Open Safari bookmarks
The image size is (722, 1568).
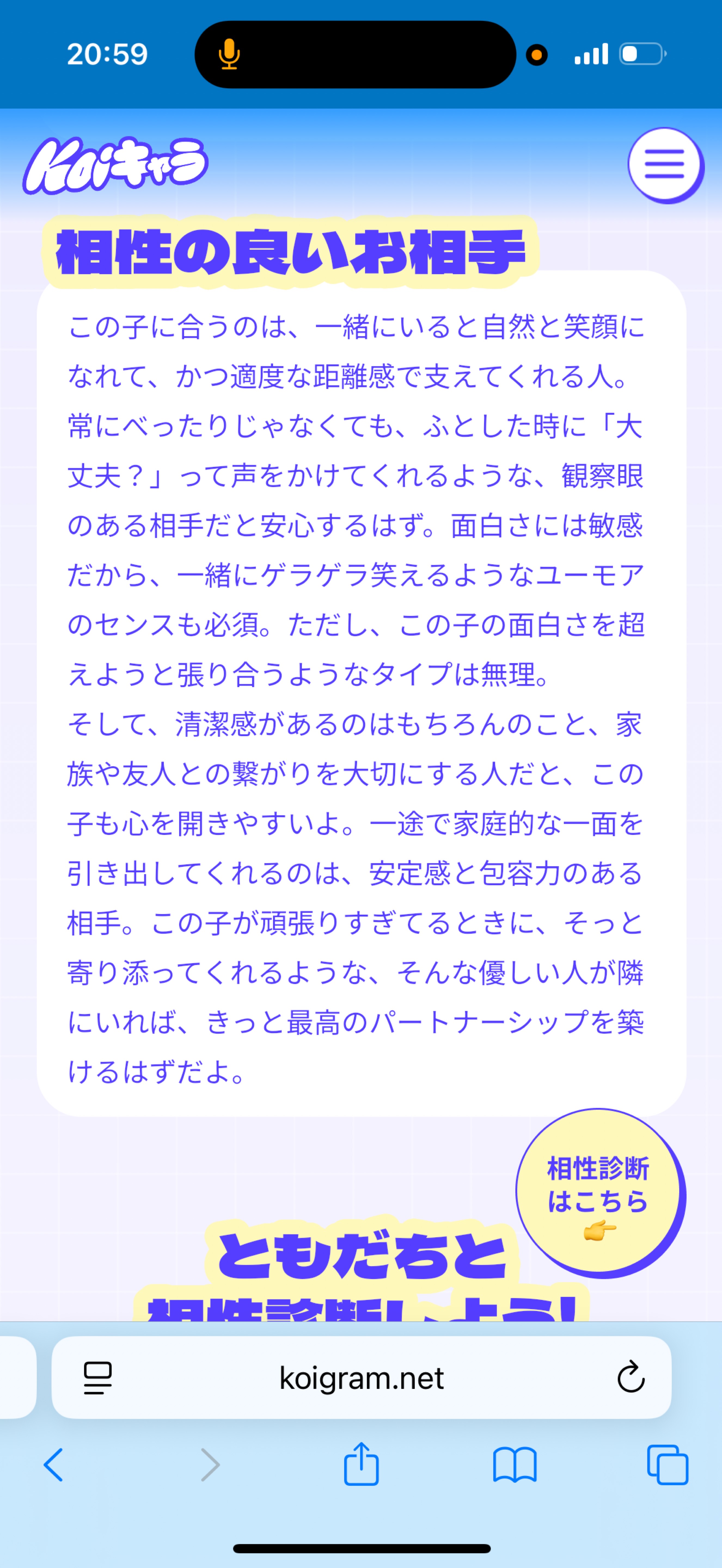[514, 1465]
